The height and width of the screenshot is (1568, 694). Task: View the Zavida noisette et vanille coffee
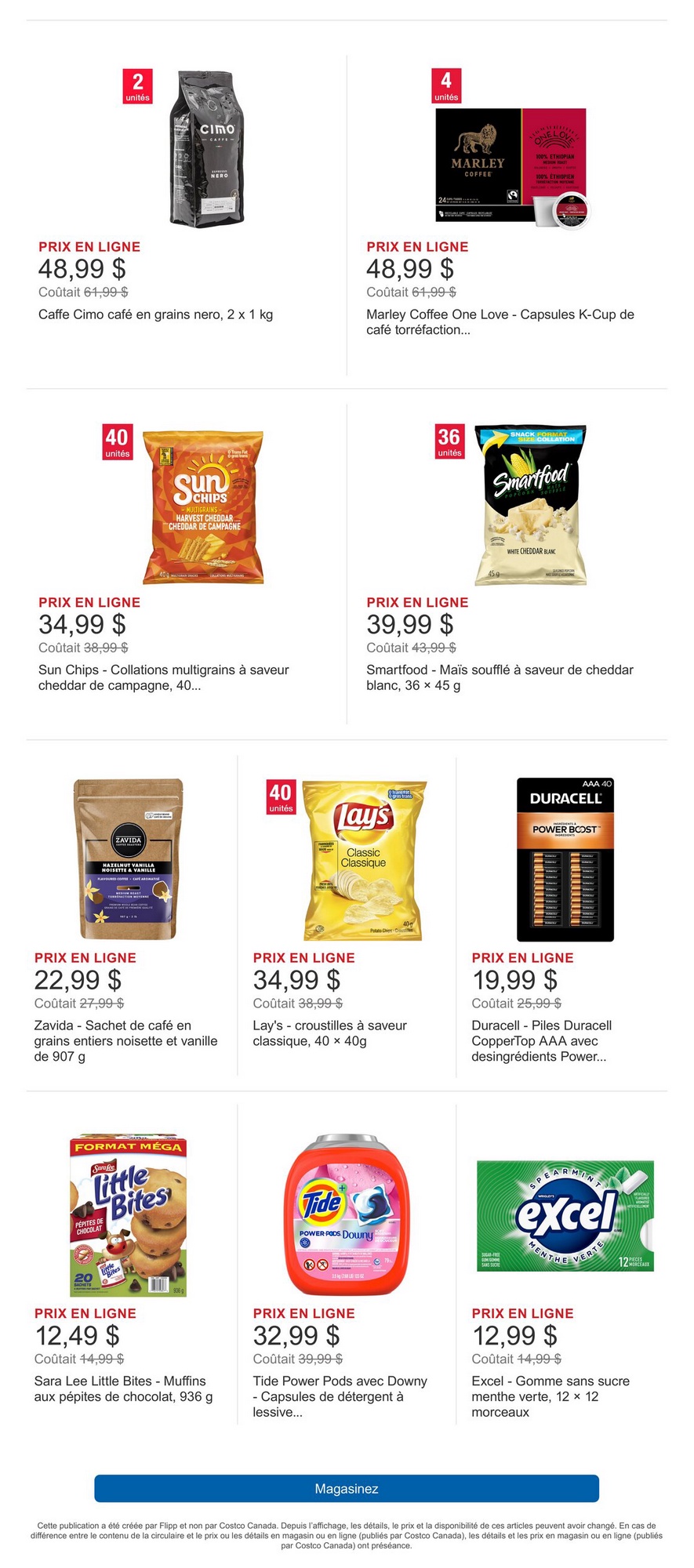pos(129,858)
